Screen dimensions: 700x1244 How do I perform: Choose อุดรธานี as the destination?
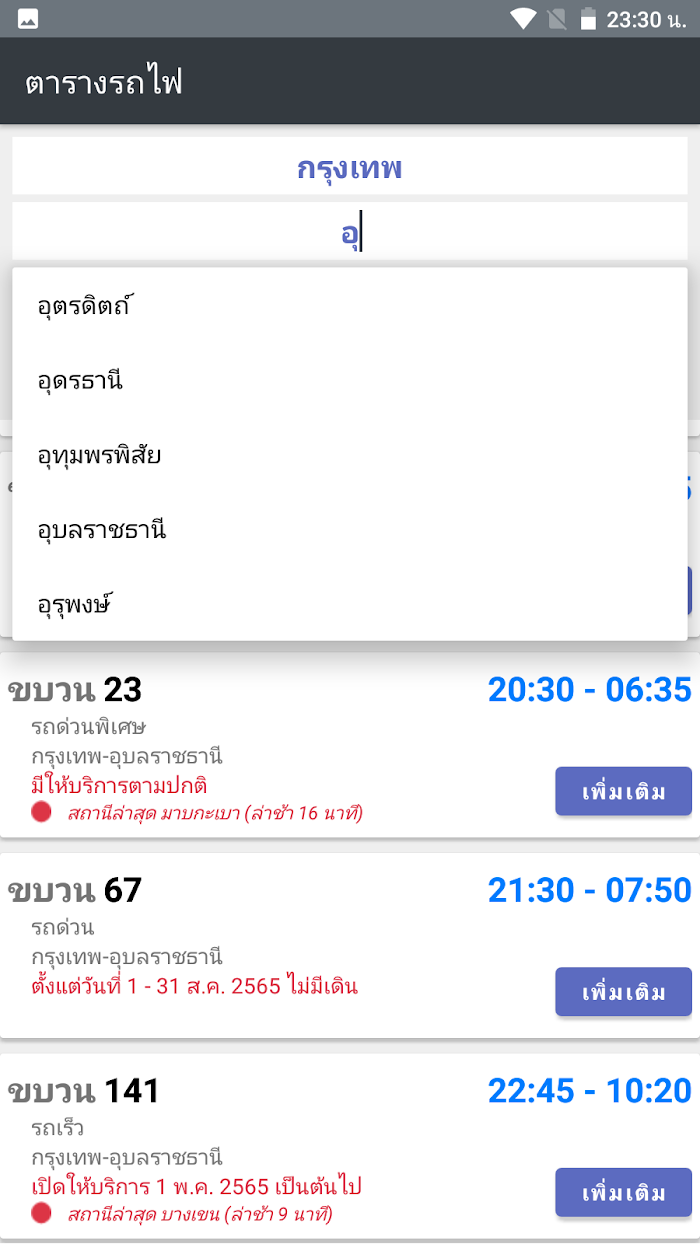[x=350, y=380]
